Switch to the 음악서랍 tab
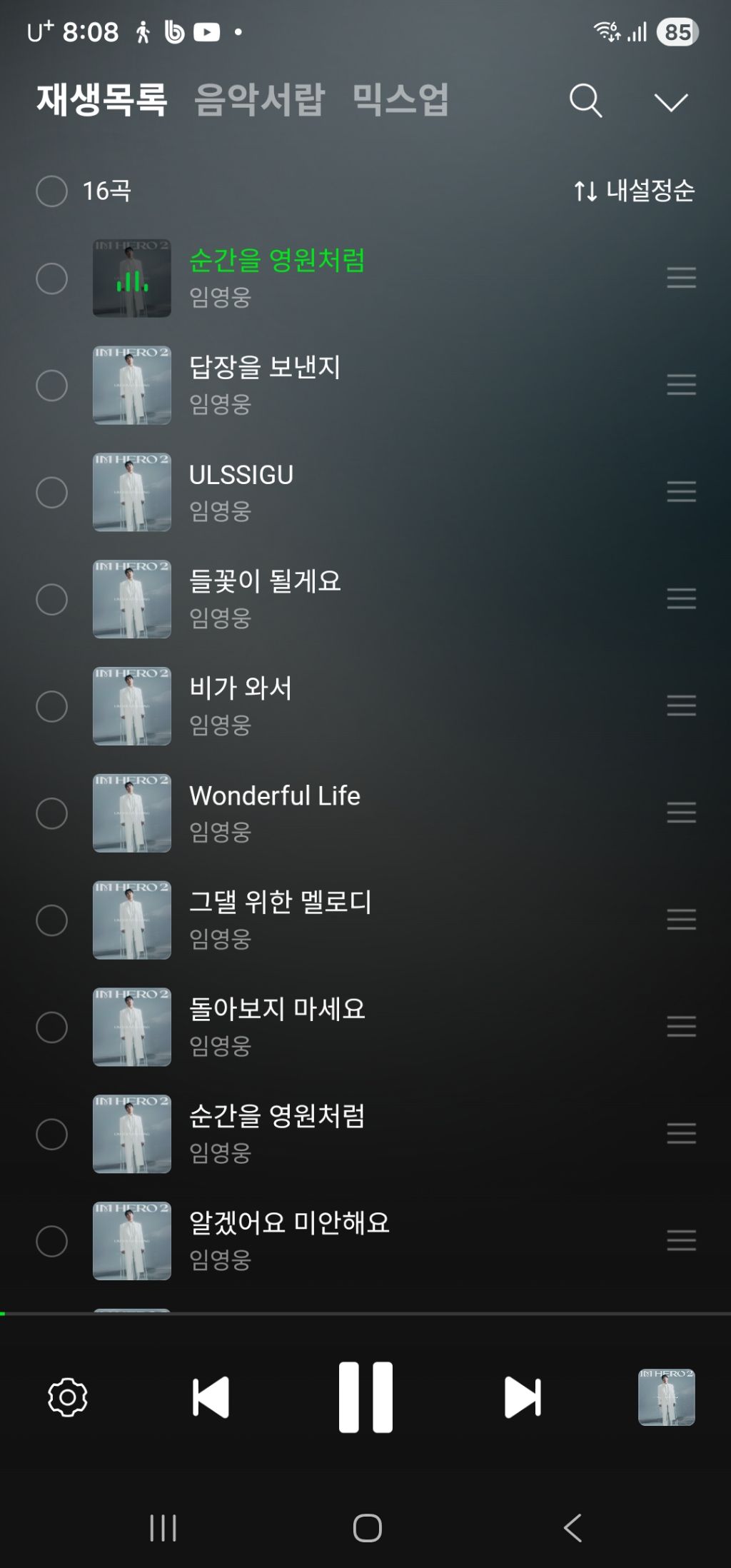 260,99
